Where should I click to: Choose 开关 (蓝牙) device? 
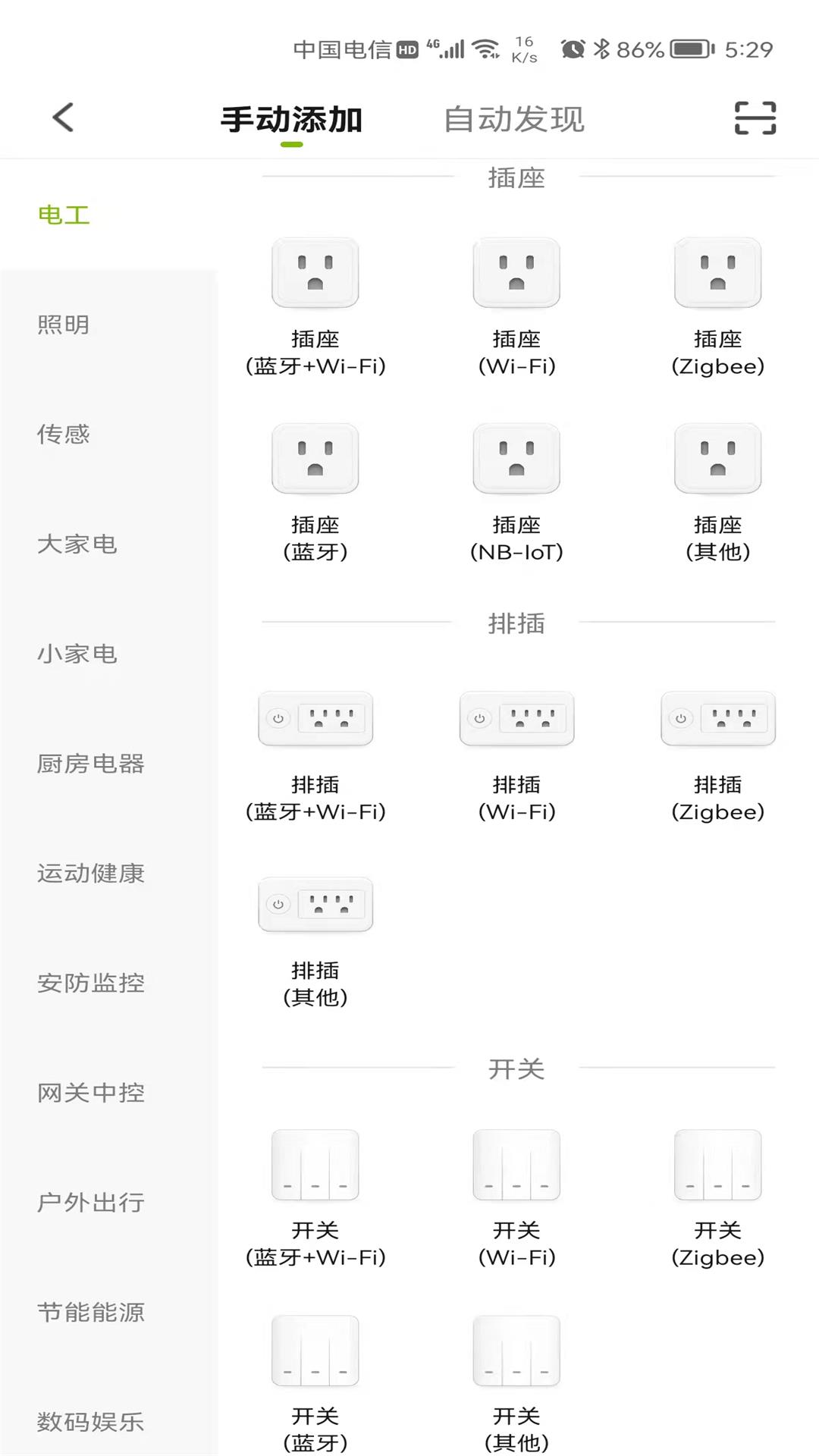315,1385
